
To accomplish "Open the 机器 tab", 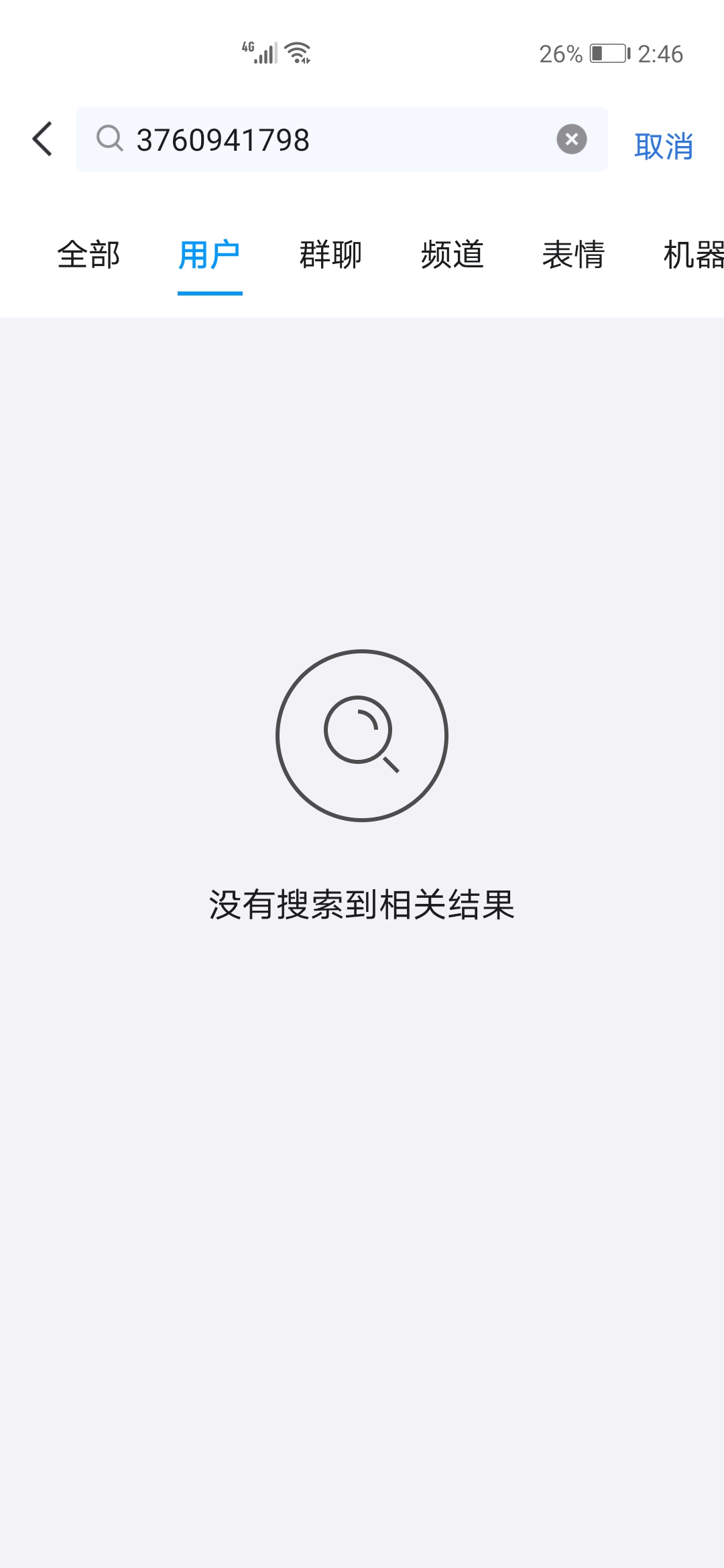I will pyautogui.click(x=692, y=255).
